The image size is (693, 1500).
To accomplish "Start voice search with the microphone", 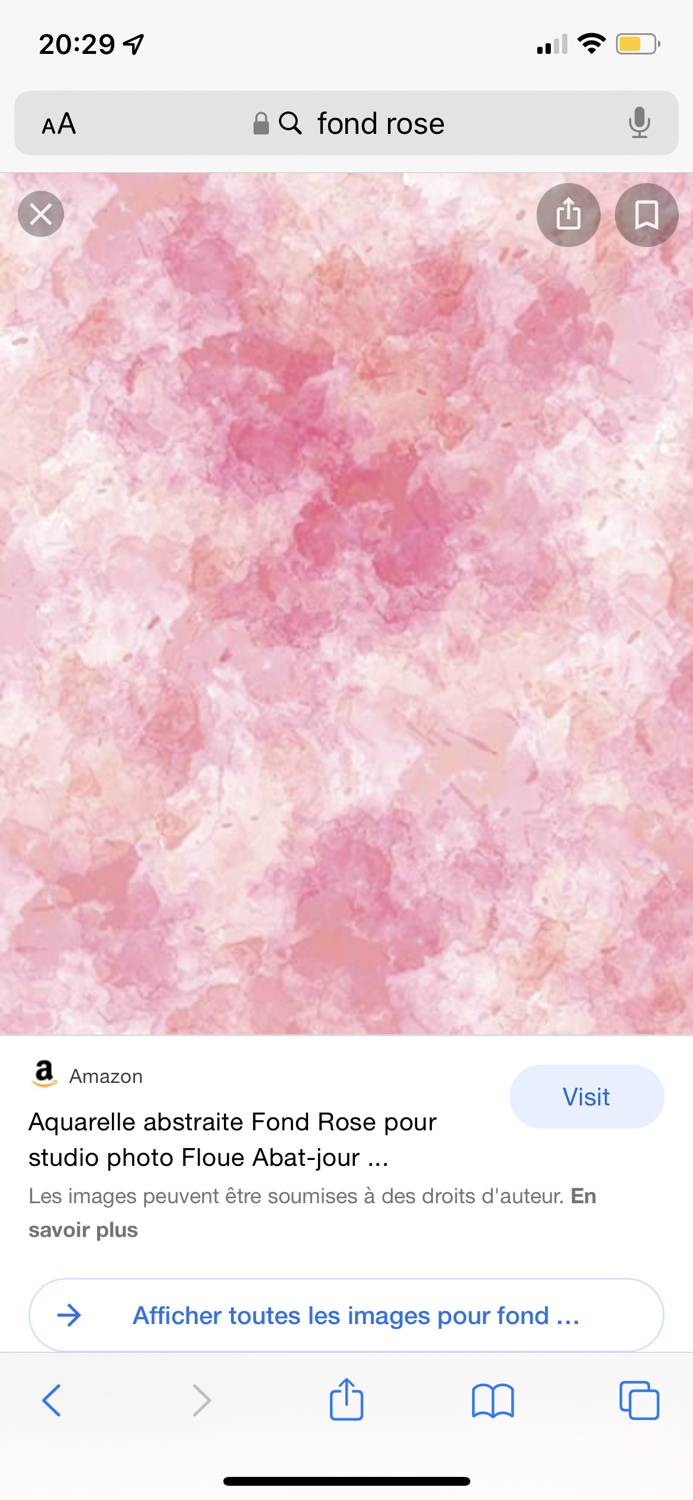I will [639, 123].
